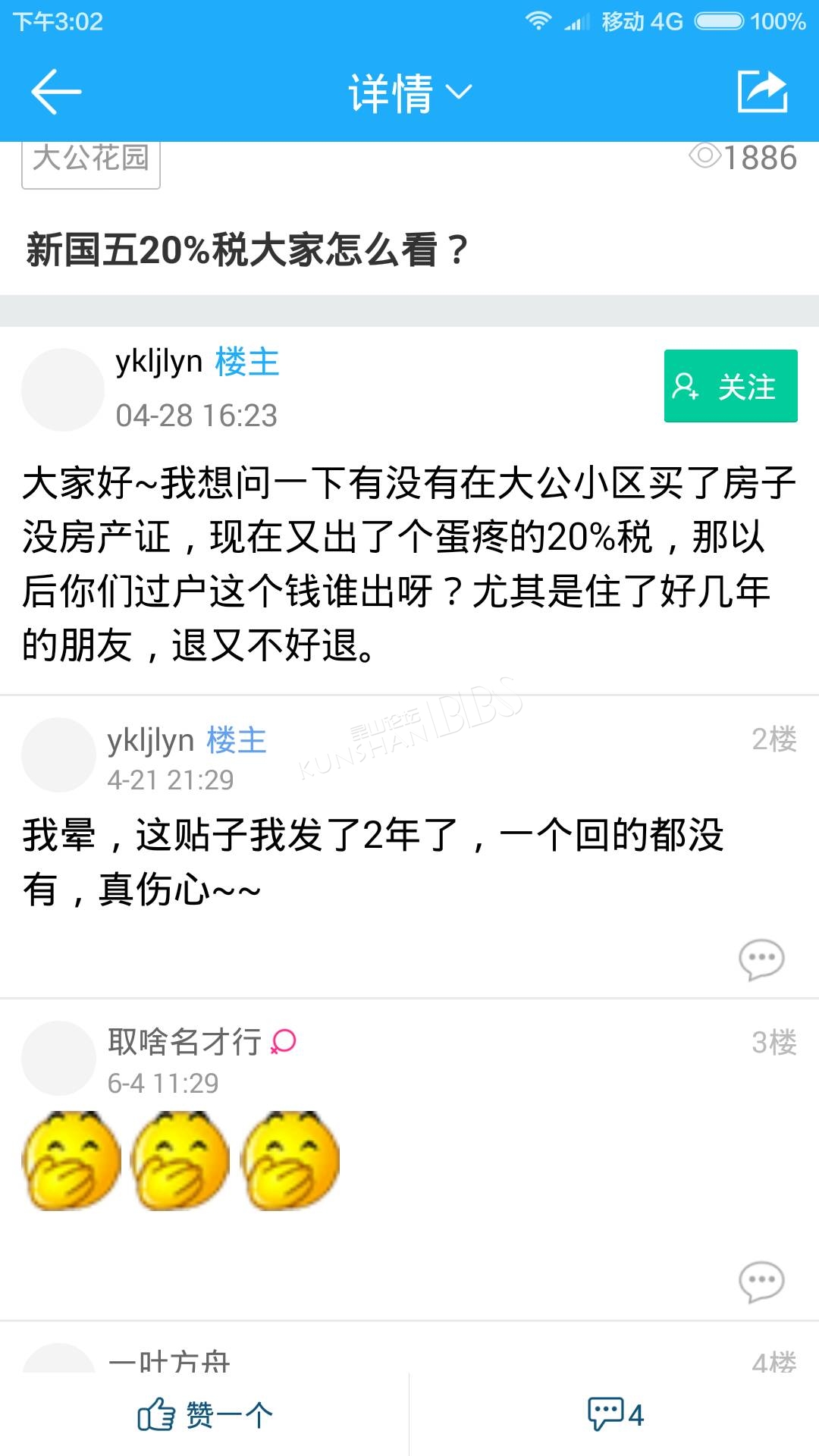Open ykljlyn's avatar on the 2楼 reply
Screen dimensions: 819x1456
point(59,755)
